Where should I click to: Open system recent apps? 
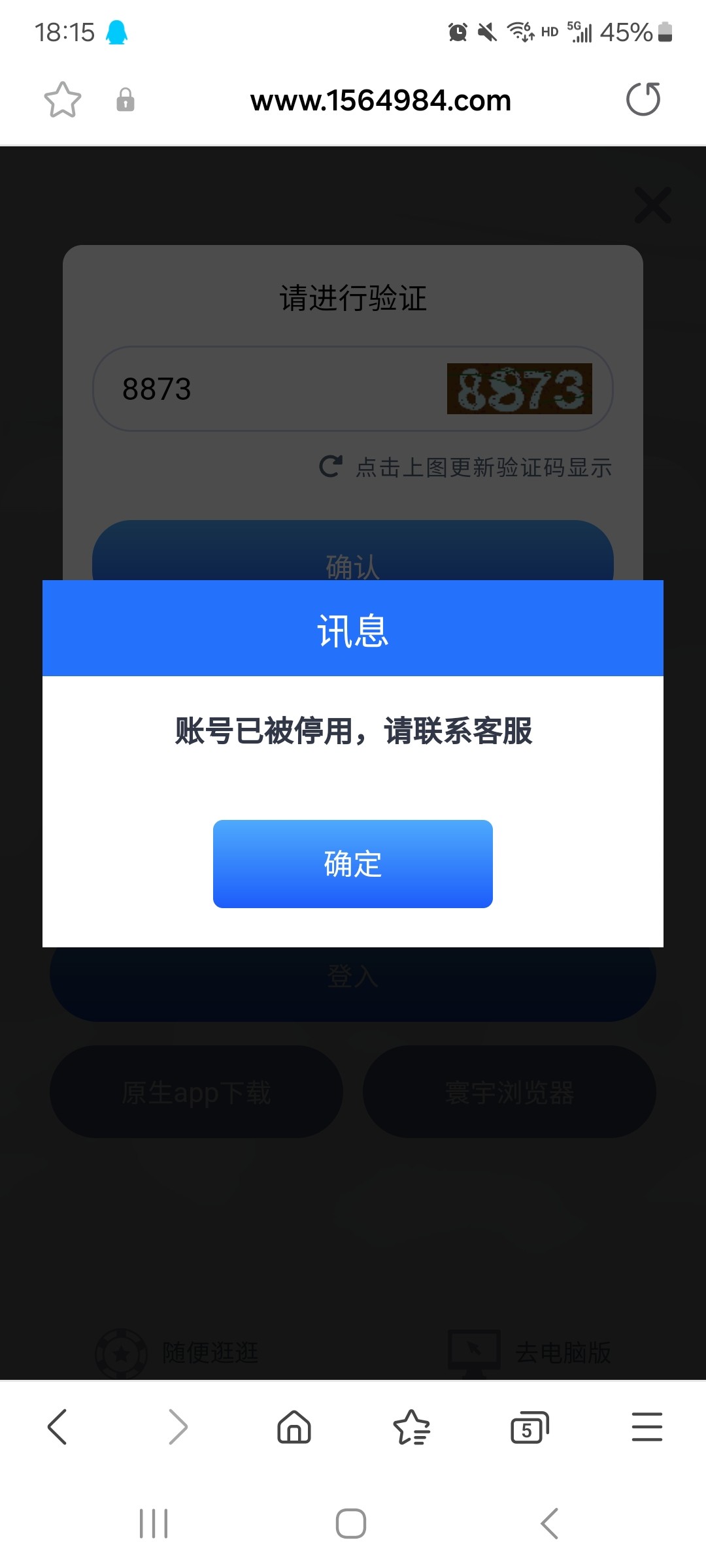point(154,1524)
